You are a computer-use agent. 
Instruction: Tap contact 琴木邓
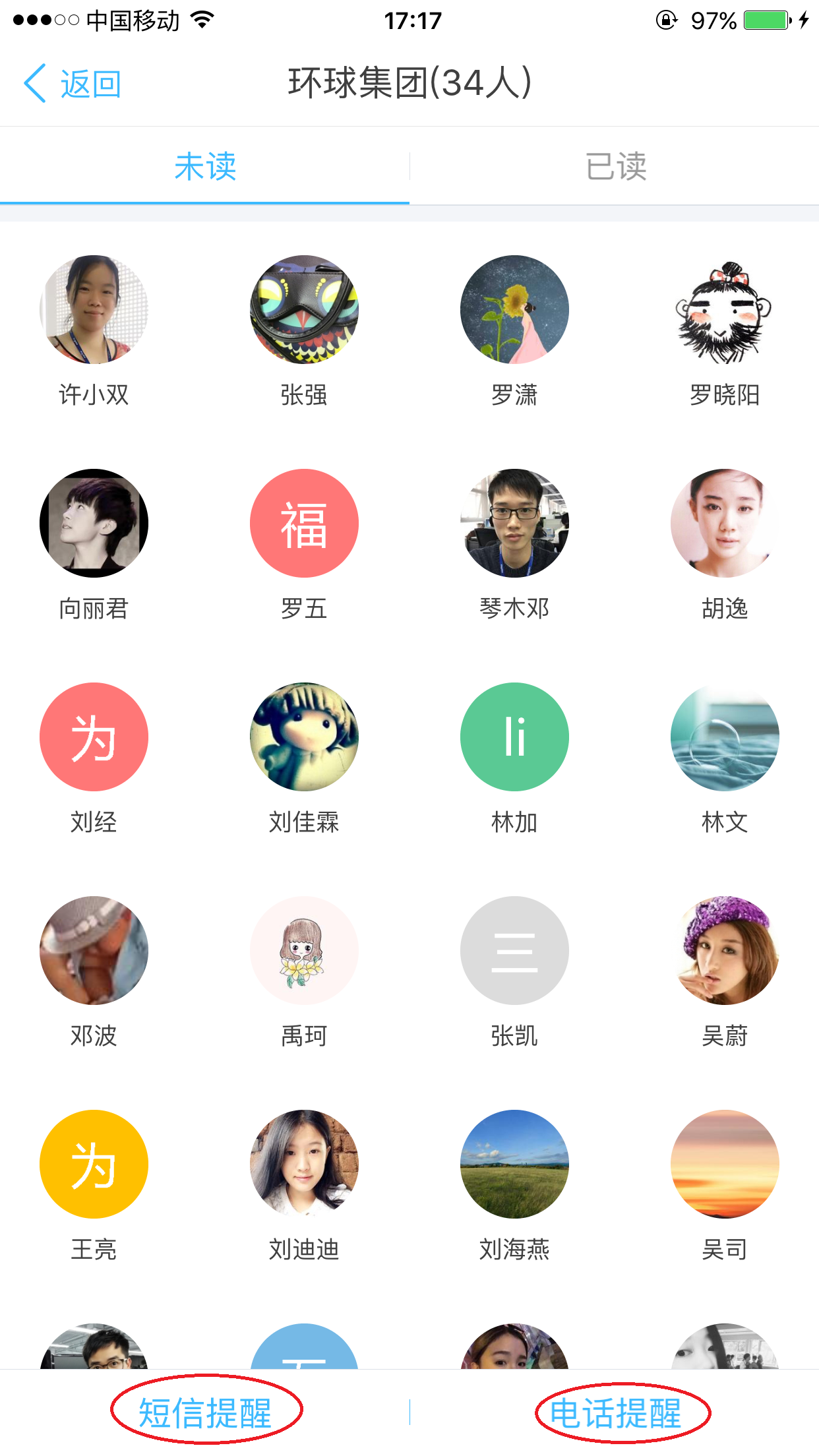(x=514, y=524)
